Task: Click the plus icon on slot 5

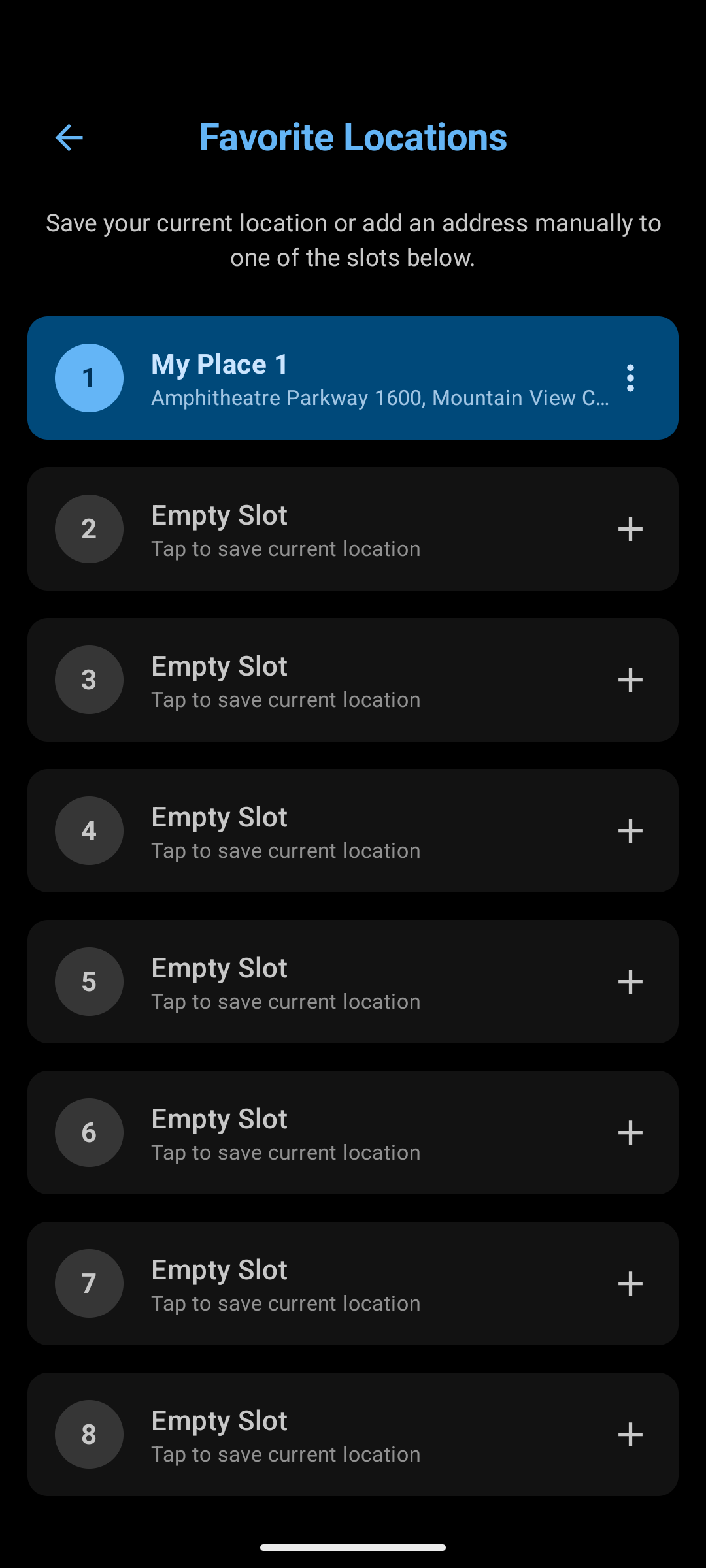Action: [x=630, y=981]
